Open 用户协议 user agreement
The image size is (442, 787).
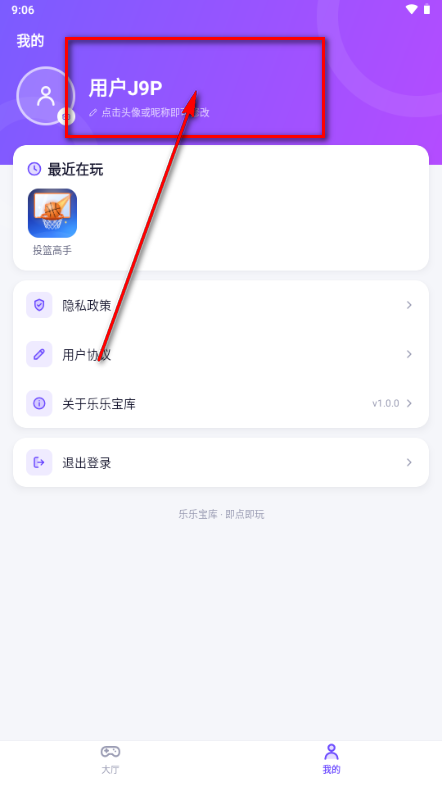click(x=221, y=354)
